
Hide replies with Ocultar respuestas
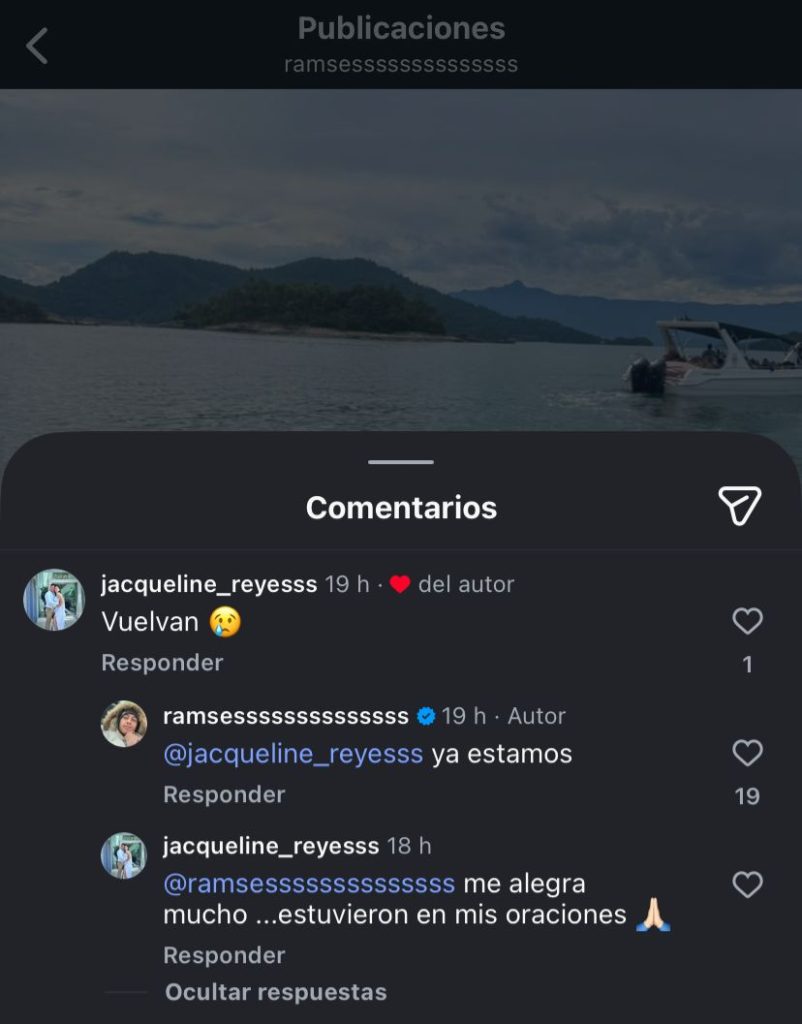275,993
